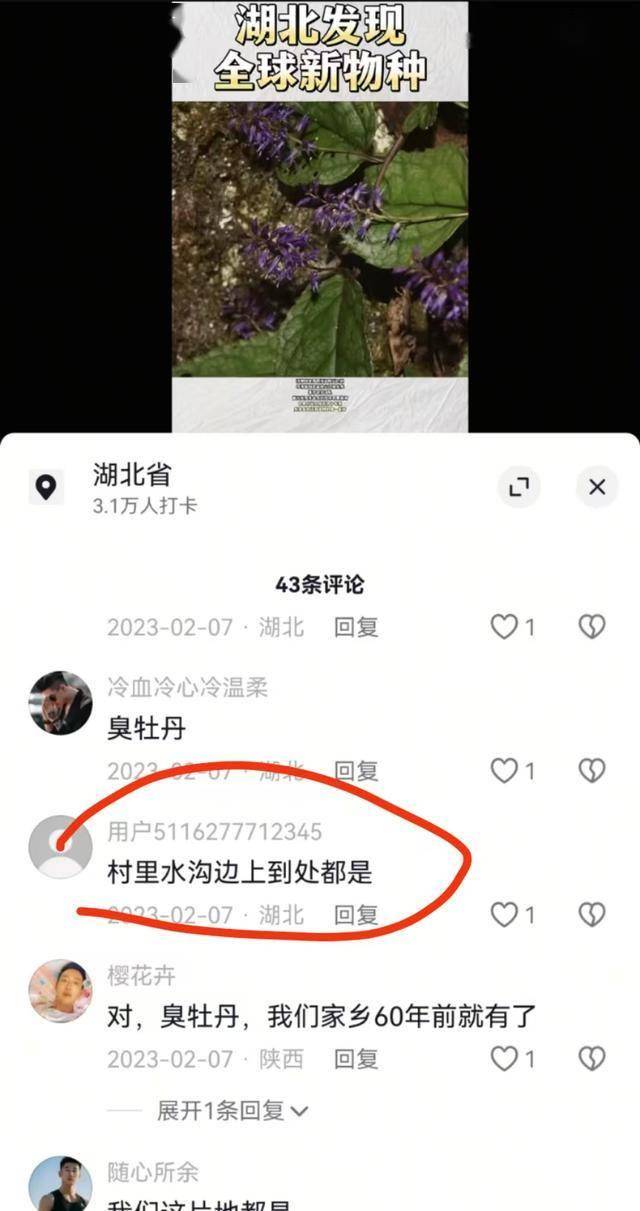640x1211 pixels.
Task: Close the comments panel
Action: pyautogui.click(x=597, y=487)
